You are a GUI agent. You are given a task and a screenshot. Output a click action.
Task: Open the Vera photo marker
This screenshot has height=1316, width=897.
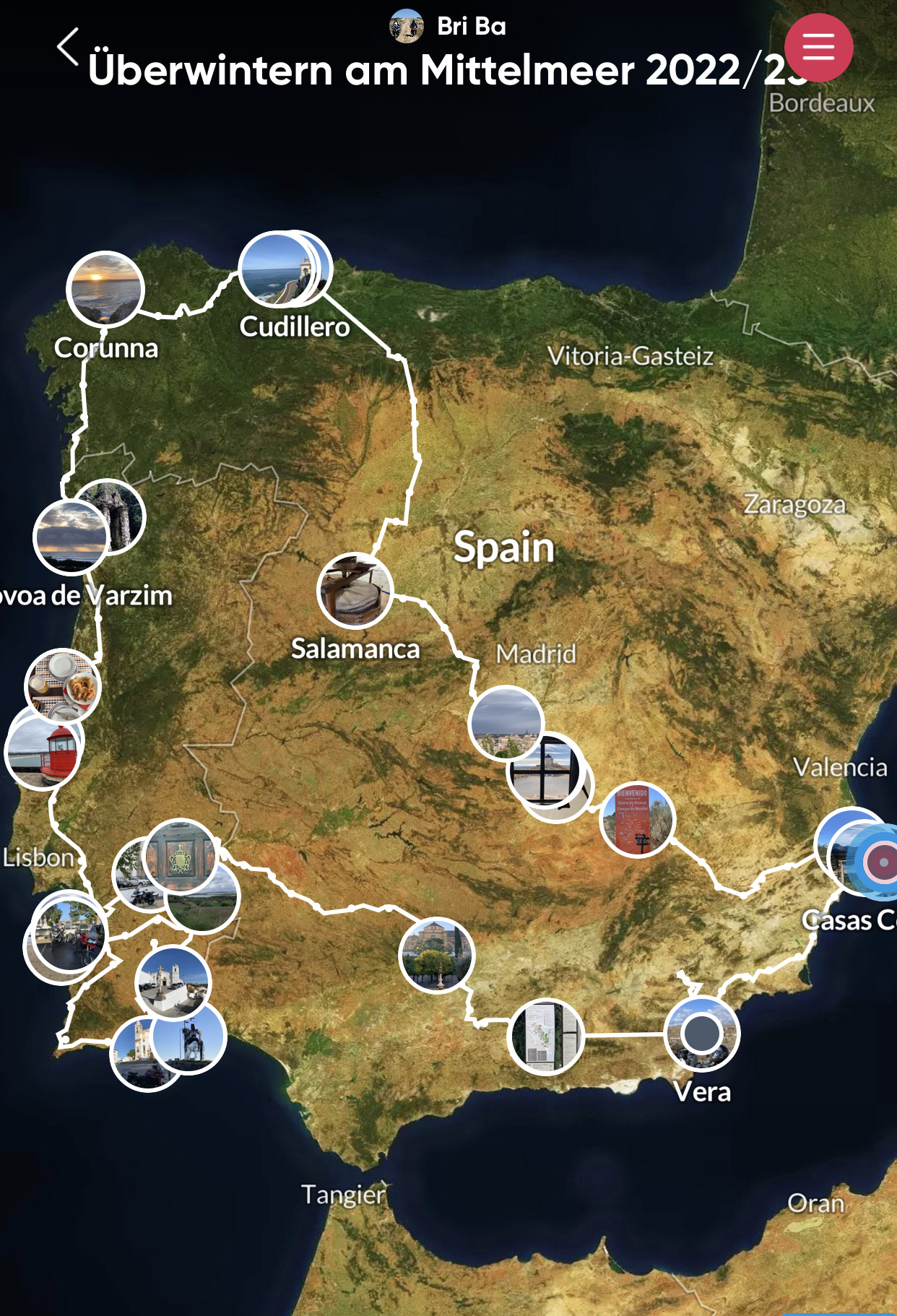coord(701,1033)
